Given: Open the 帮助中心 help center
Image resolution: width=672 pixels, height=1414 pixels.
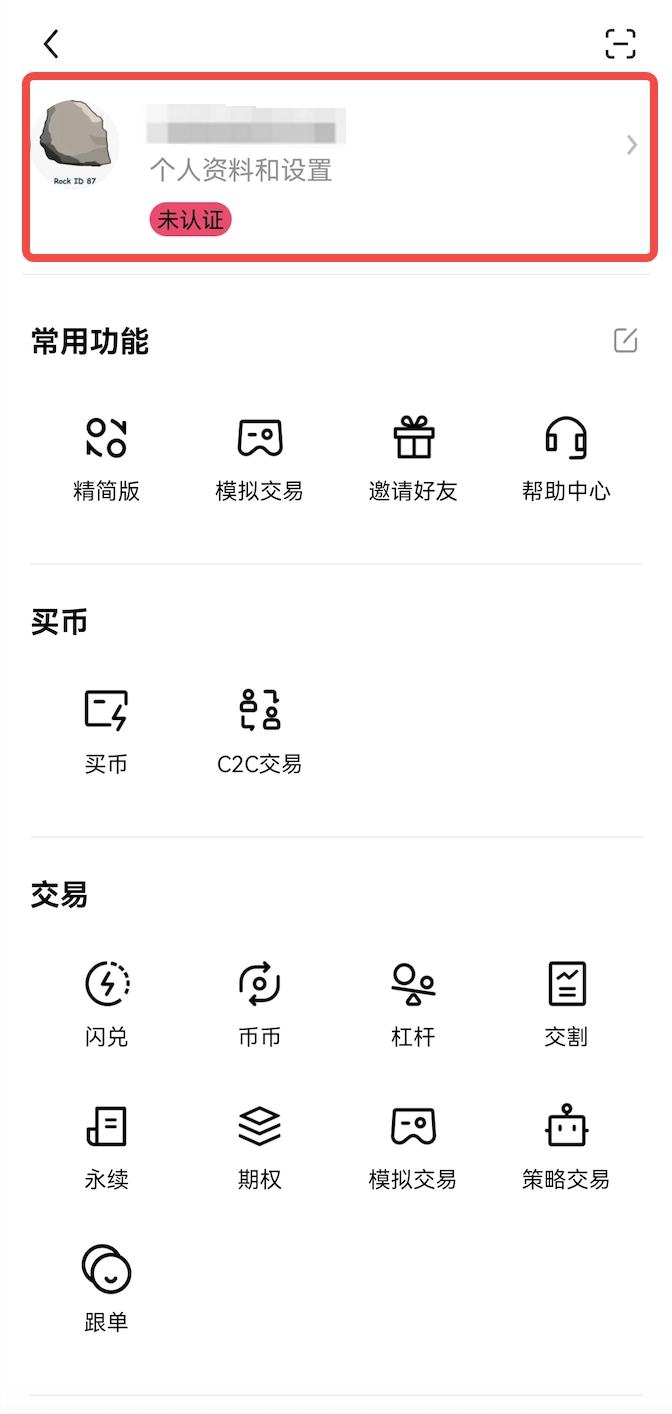Looking at the screenshot, I should [x=566, y=455].
